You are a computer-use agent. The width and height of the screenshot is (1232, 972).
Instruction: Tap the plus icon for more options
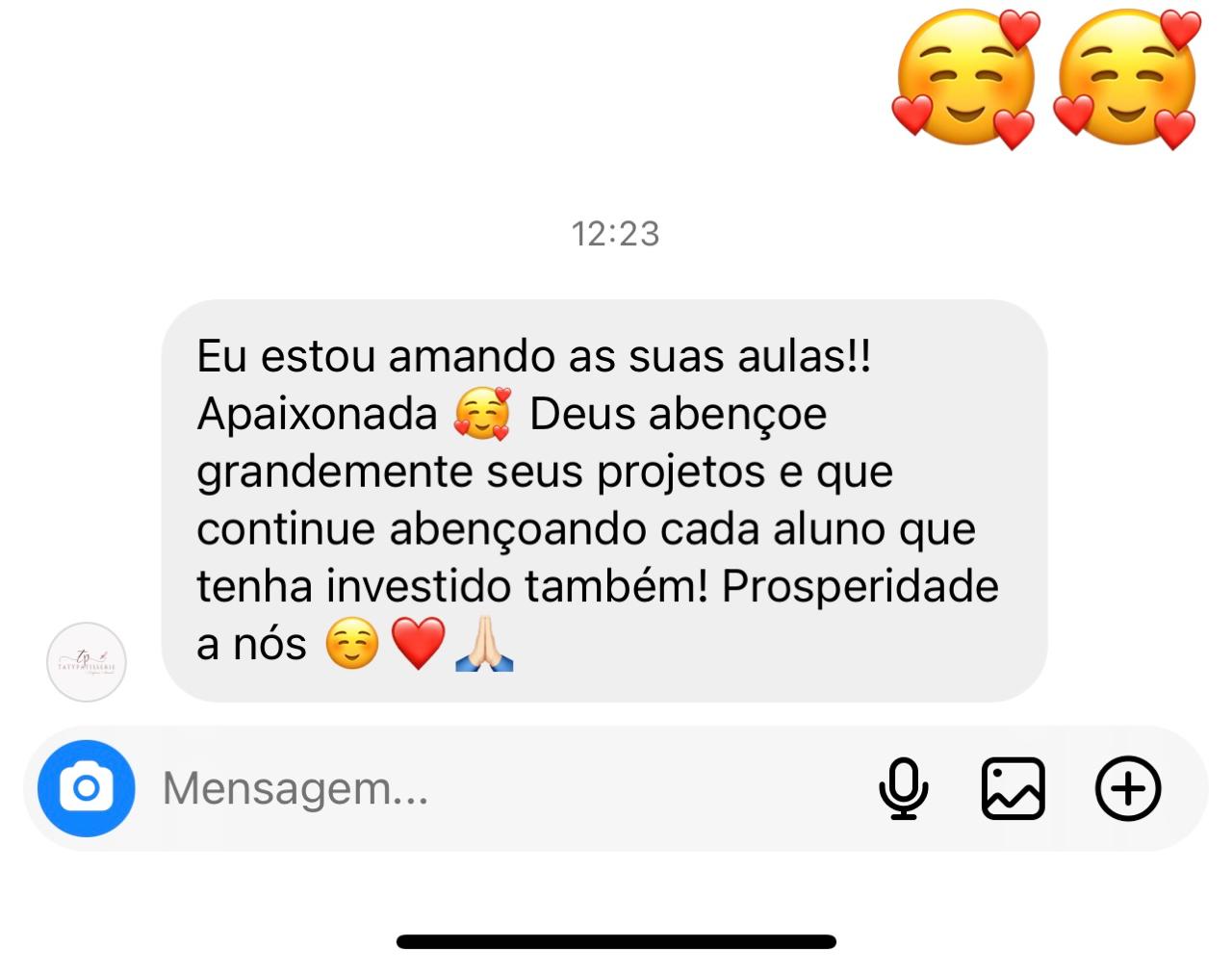[x=1127, y=788]
